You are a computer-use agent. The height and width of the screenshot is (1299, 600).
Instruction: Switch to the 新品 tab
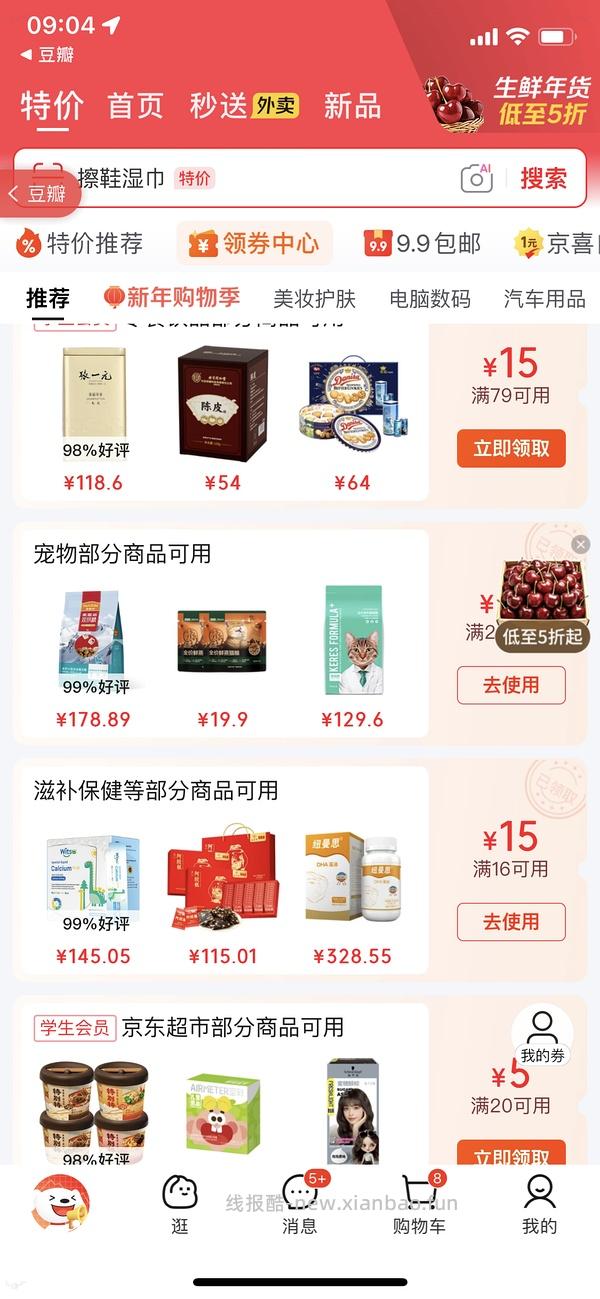pyautogui.click(x=352, y=106)
